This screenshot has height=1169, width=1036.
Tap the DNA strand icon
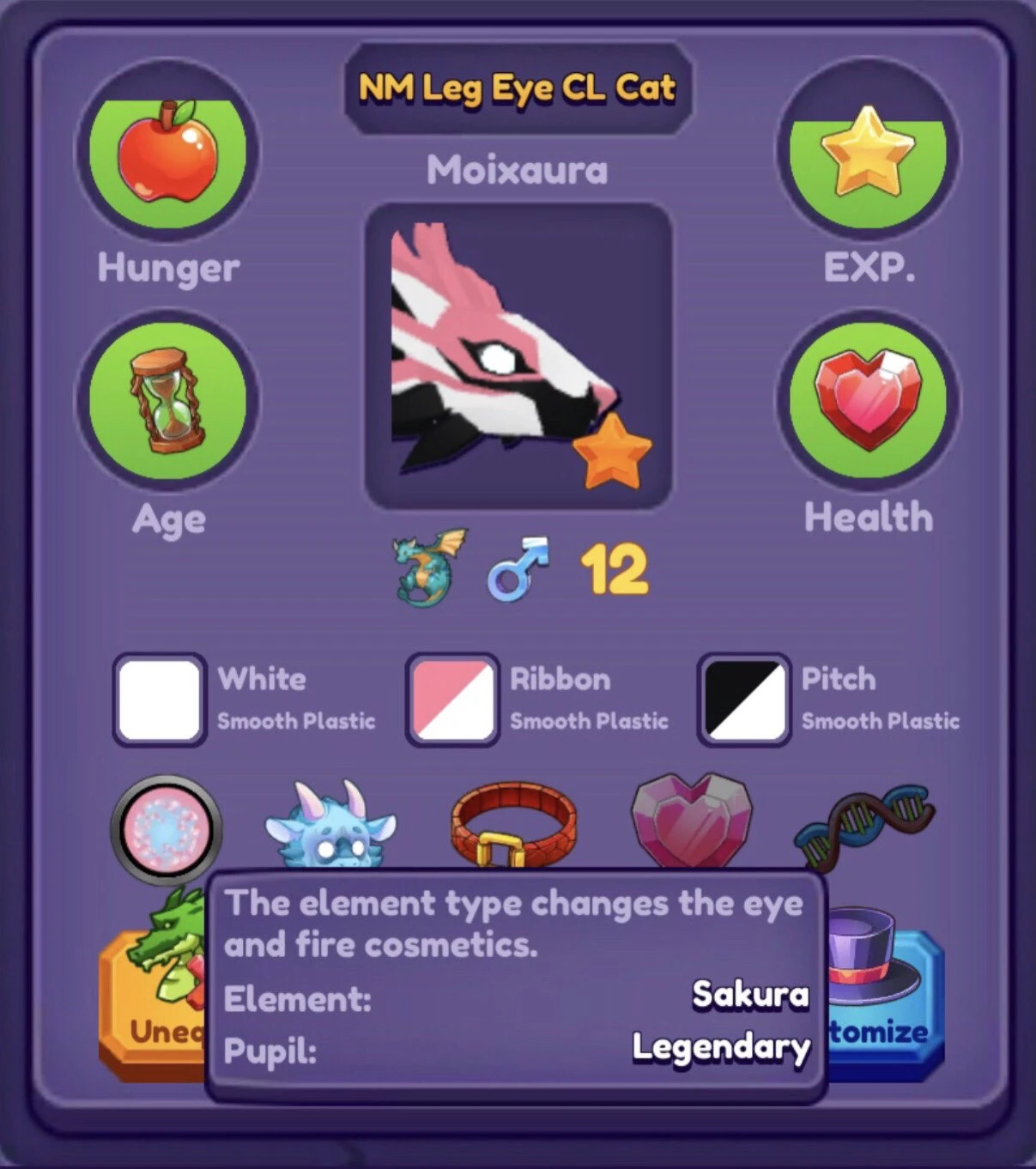(864, 824)
